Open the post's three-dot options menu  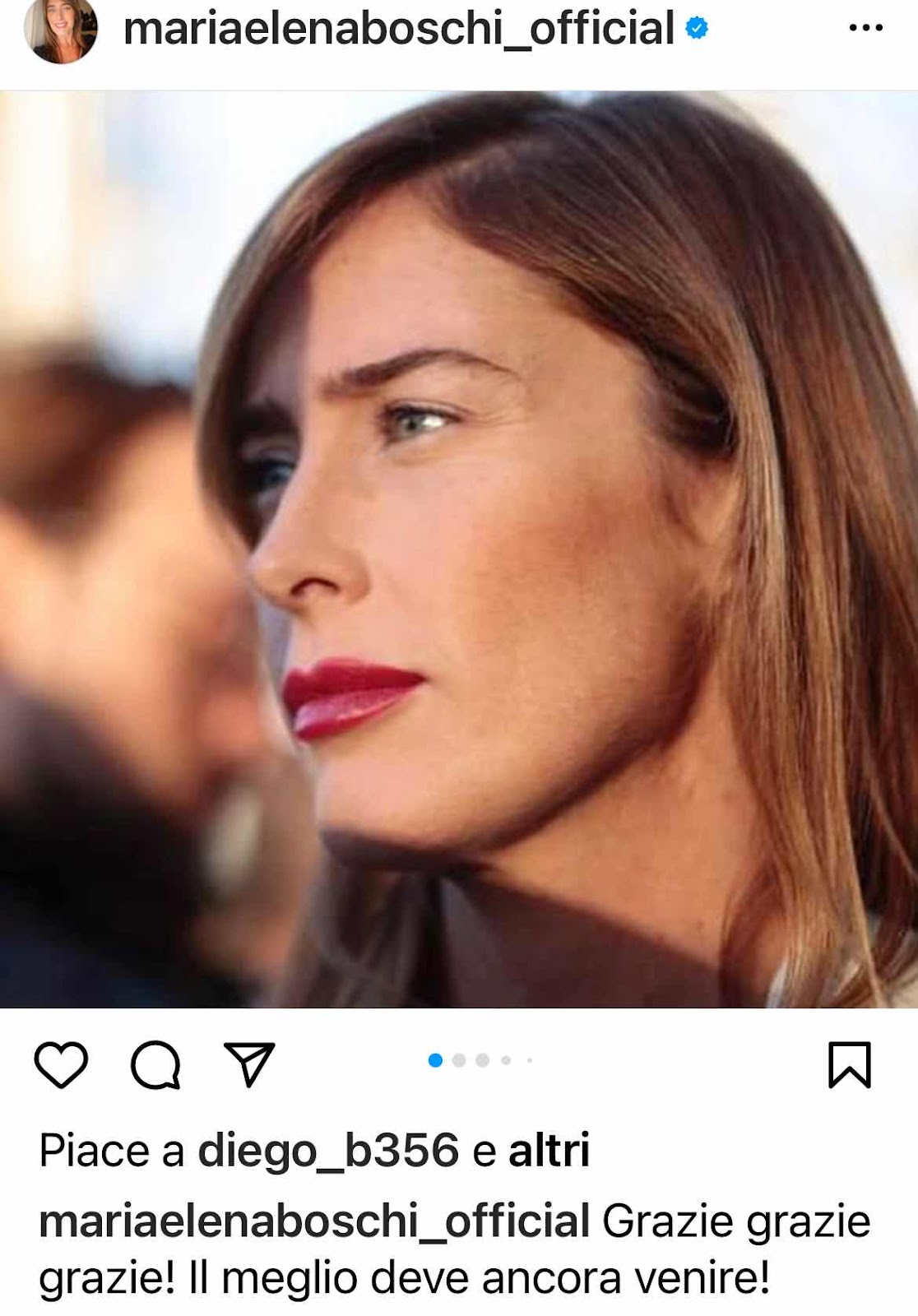865,28
